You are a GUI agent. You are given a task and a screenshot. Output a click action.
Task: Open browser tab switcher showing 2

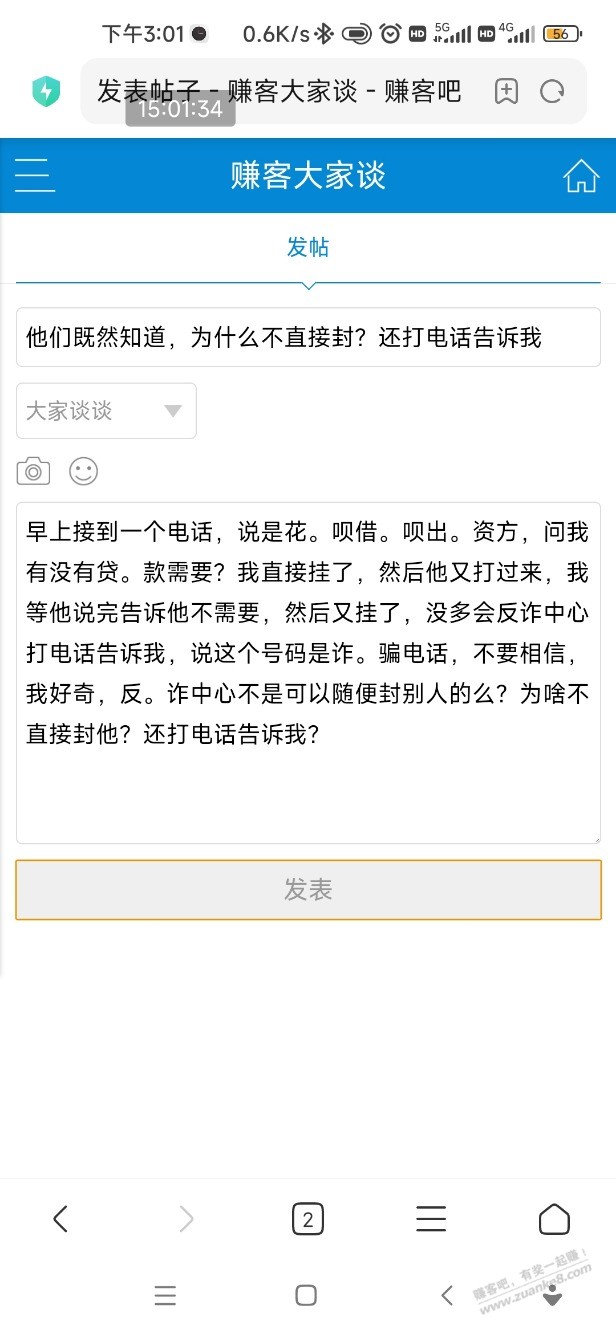tap(307, 1218)
